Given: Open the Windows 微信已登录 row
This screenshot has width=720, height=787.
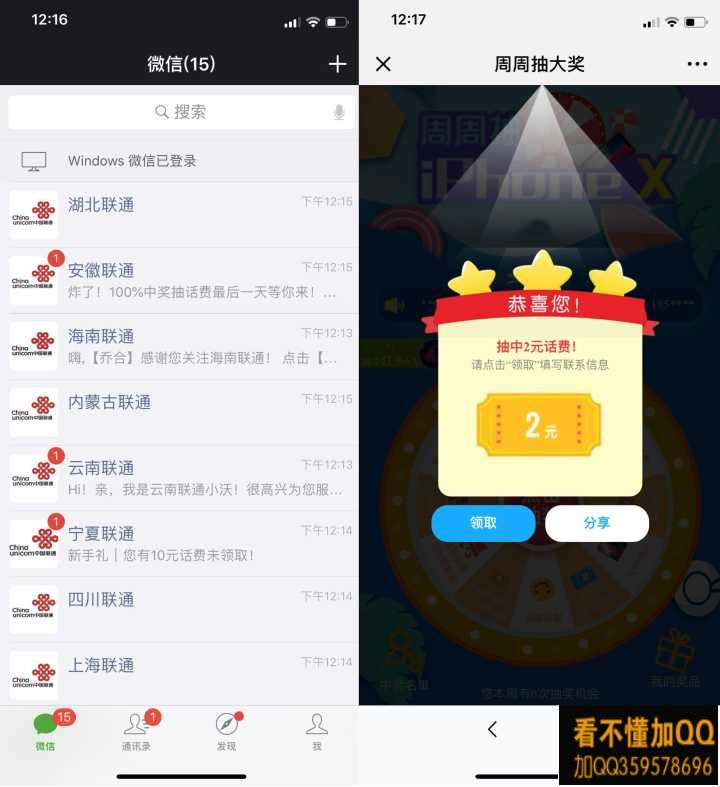Looking at the screenshot, I should [x=180, y=161].
